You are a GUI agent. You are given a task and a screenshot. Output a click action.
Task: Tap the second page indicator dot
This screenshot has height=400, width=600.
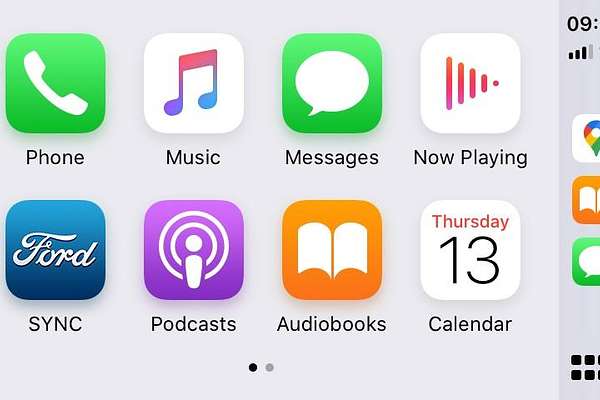point(270,367)
